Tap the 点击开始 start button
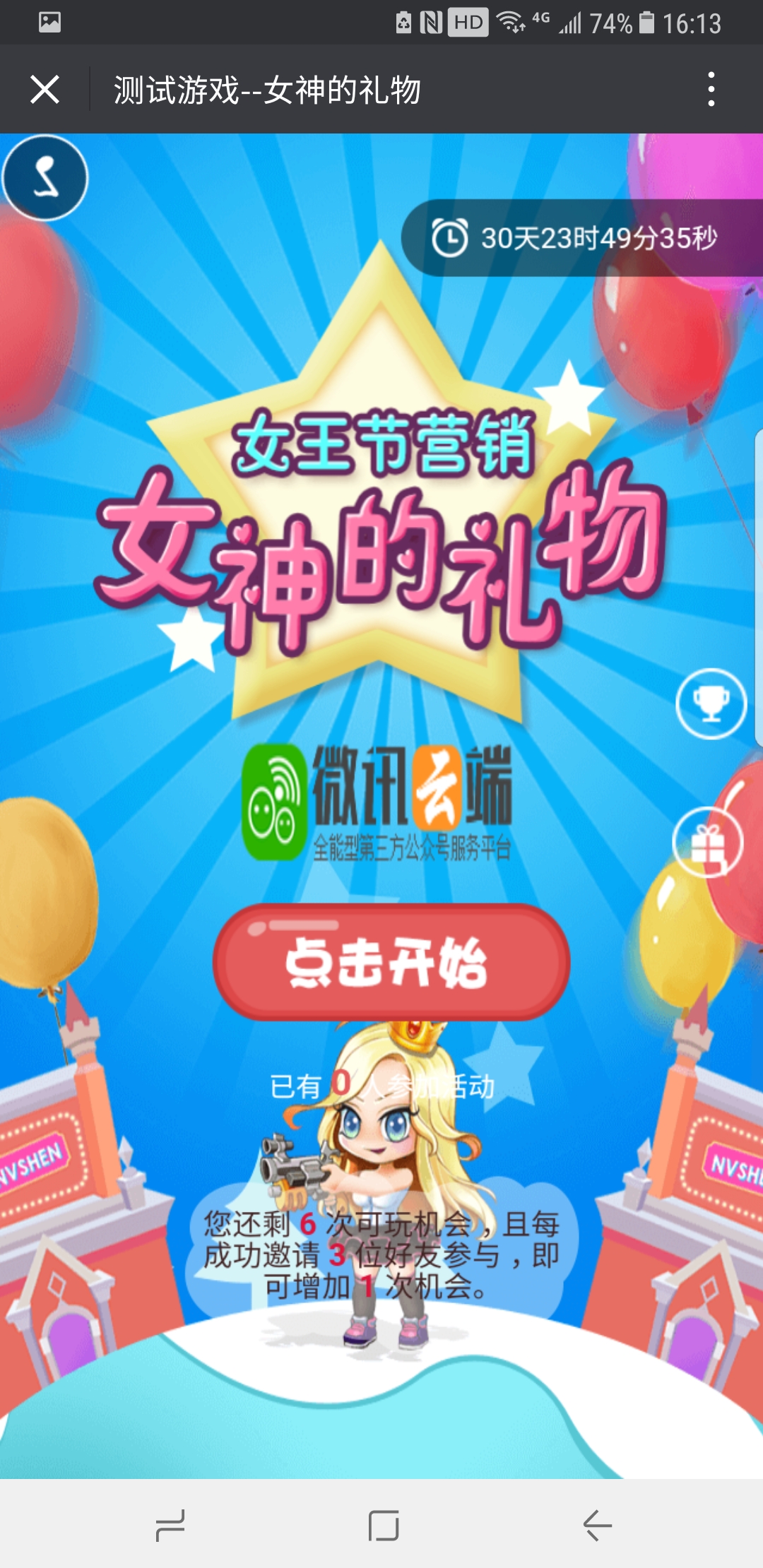 click(391, 962)
